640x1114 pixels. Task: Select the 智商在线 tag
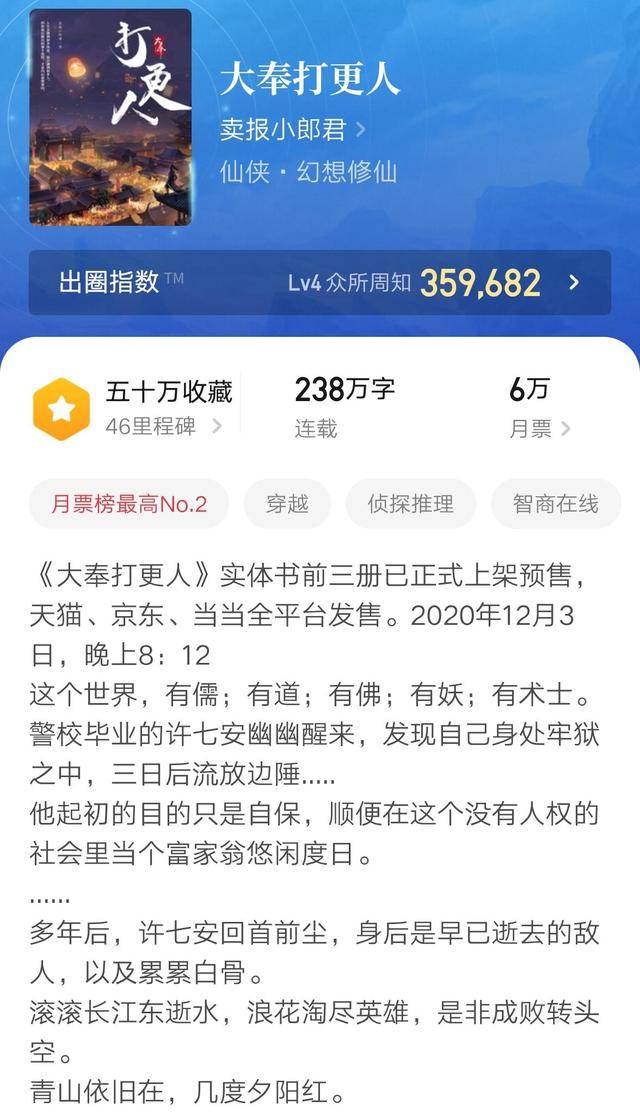[556, 503]
